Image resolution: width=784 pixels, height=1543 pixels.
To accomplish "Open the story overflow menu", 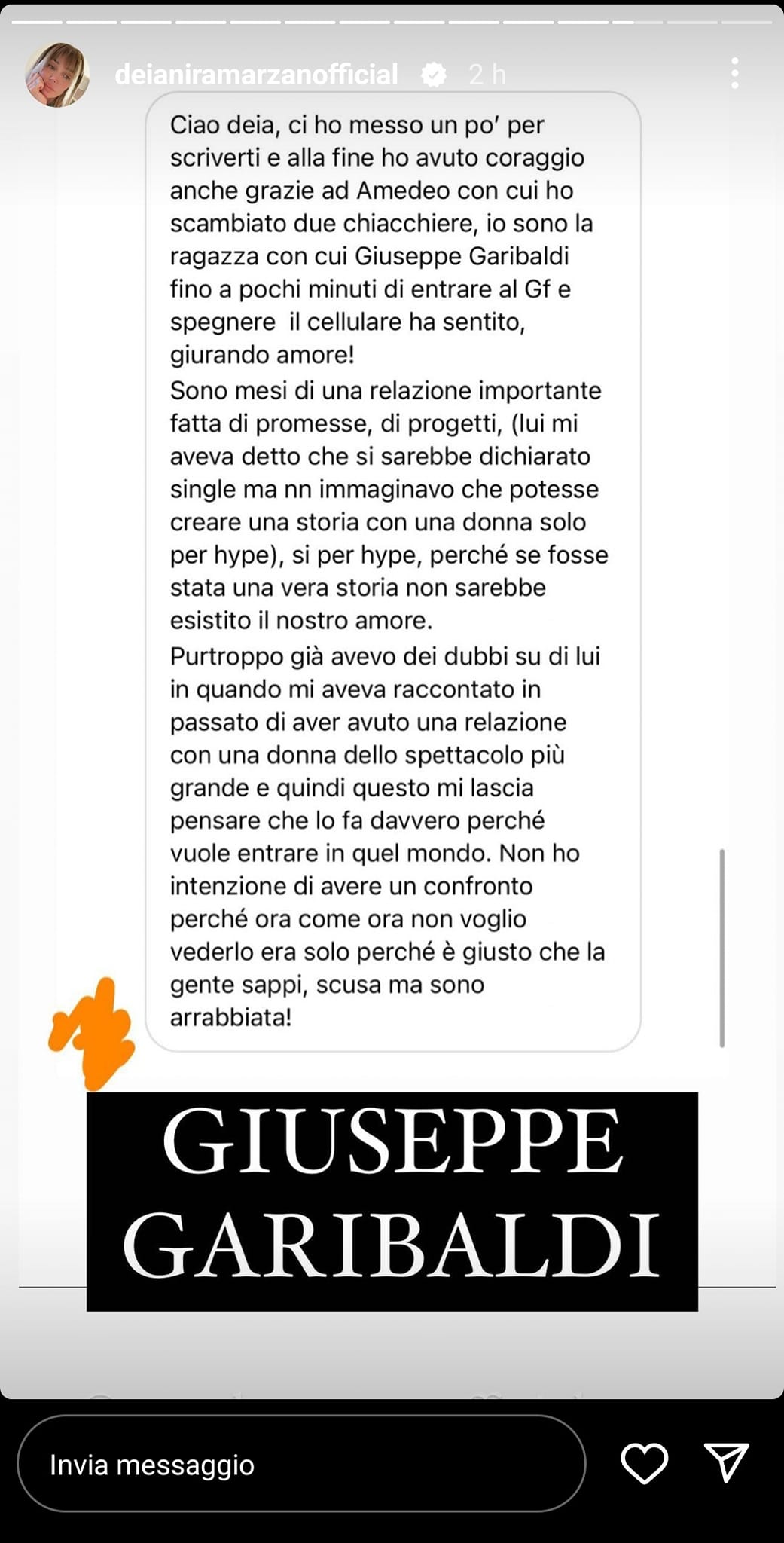I will [x=734, y=74].
